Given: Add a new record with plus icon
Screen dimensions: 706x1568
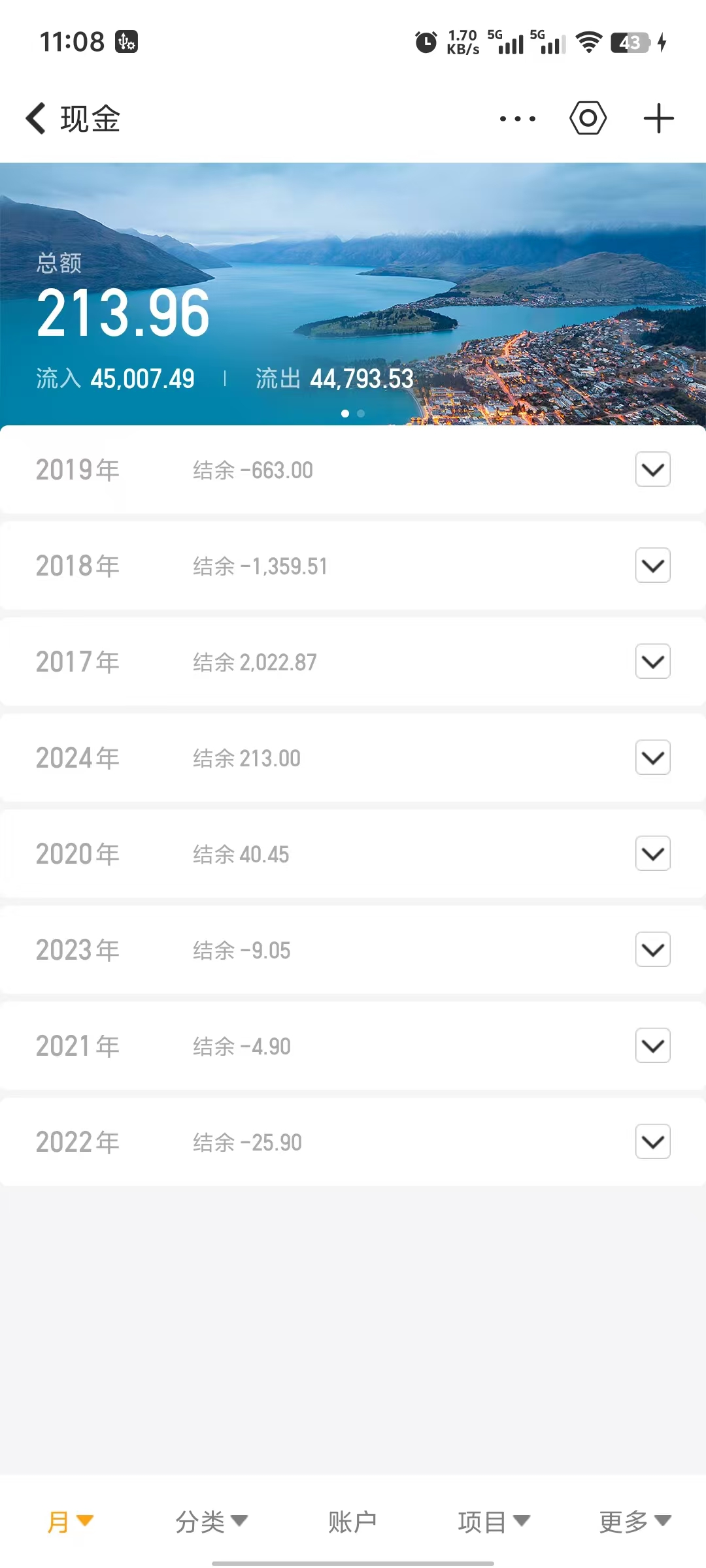Looking at the screenshot, I should tap(658, 118).
